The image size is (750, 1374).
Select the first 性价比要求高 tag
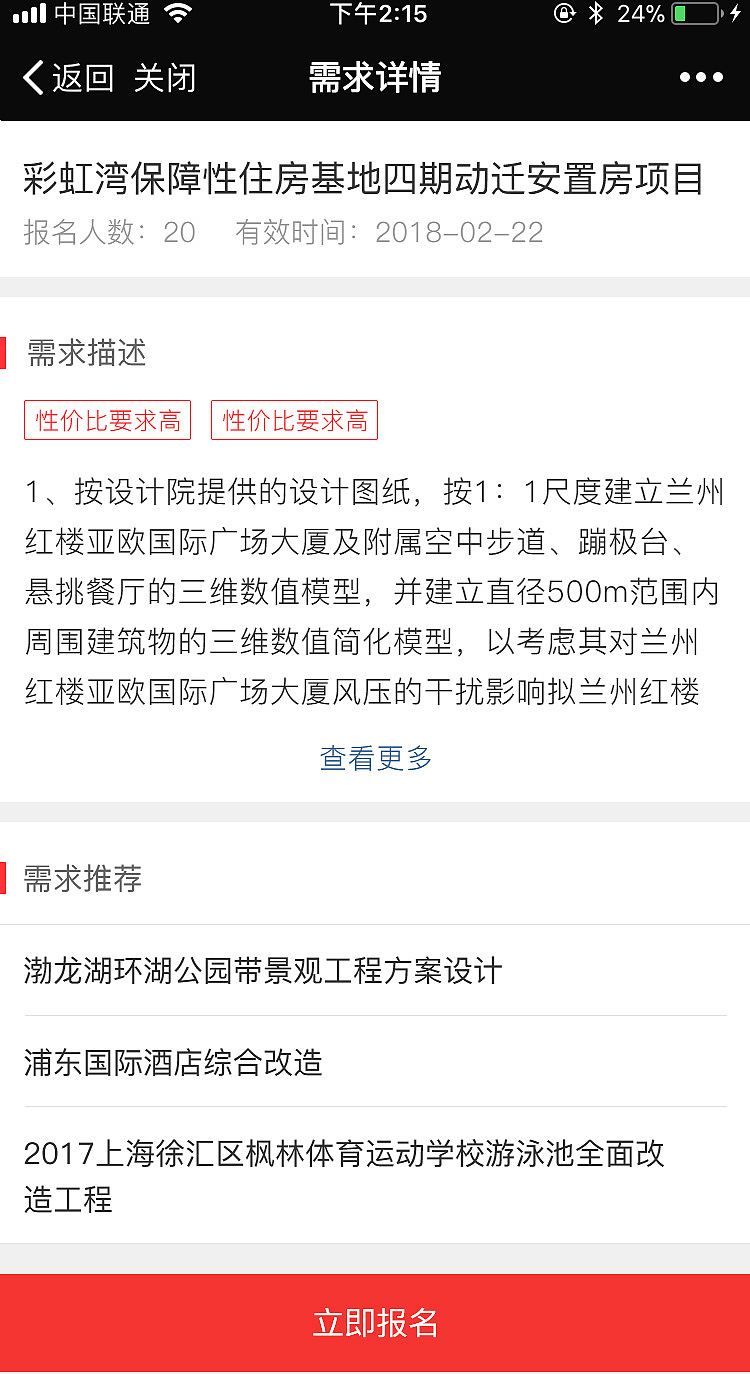tap(107, 419)
